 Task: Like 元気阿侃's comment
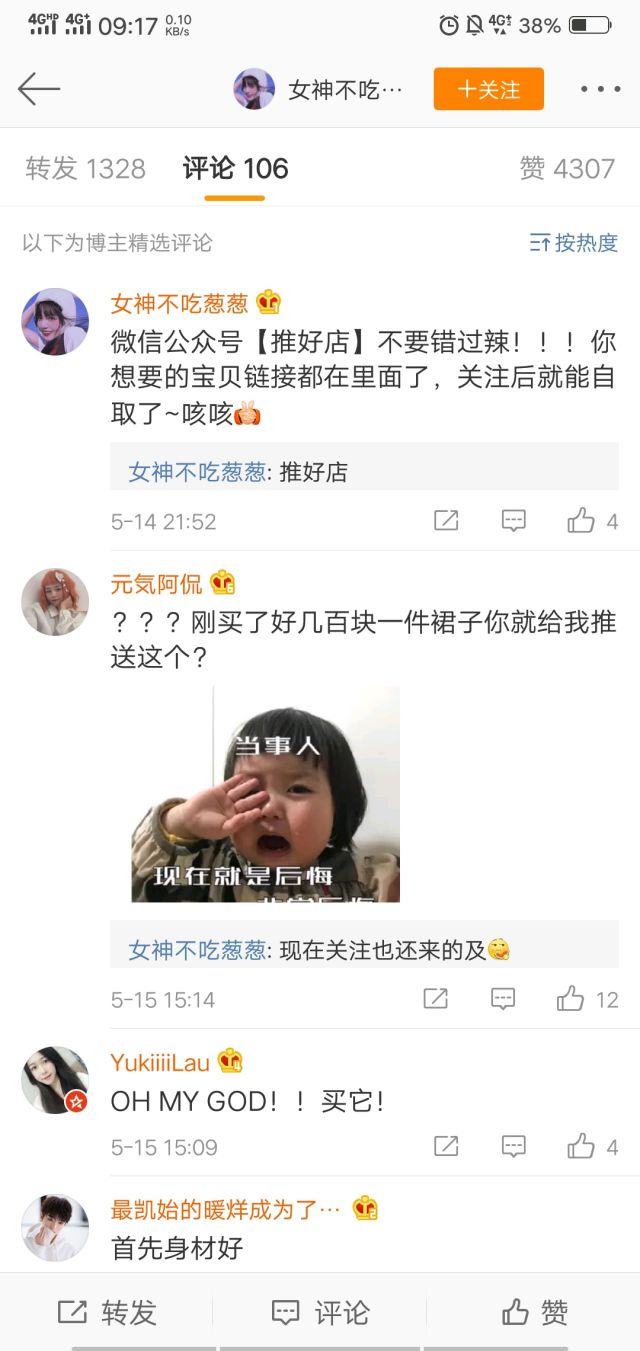pos(571,998)
